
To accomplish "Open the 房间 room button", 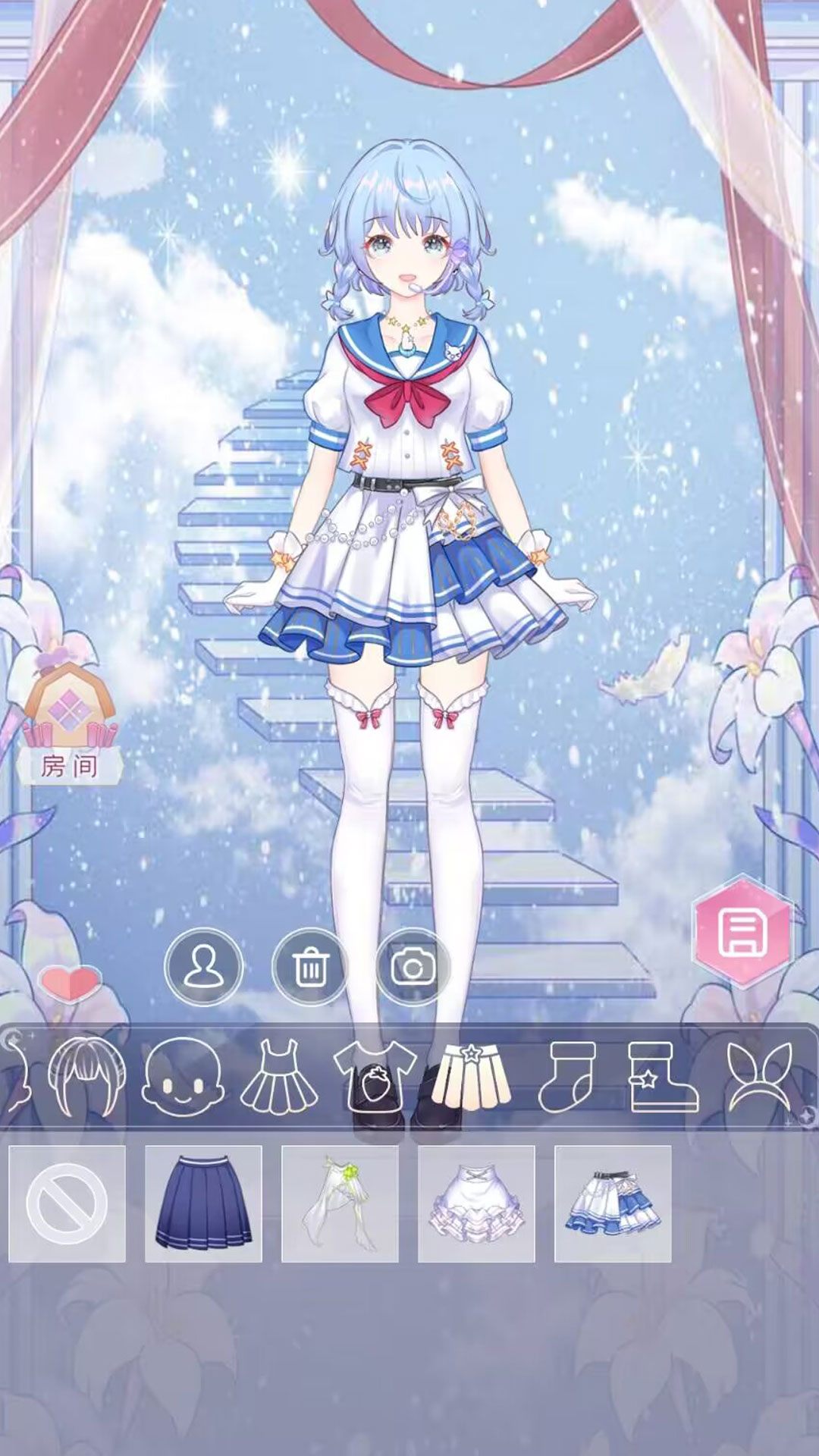I will 68,724.
